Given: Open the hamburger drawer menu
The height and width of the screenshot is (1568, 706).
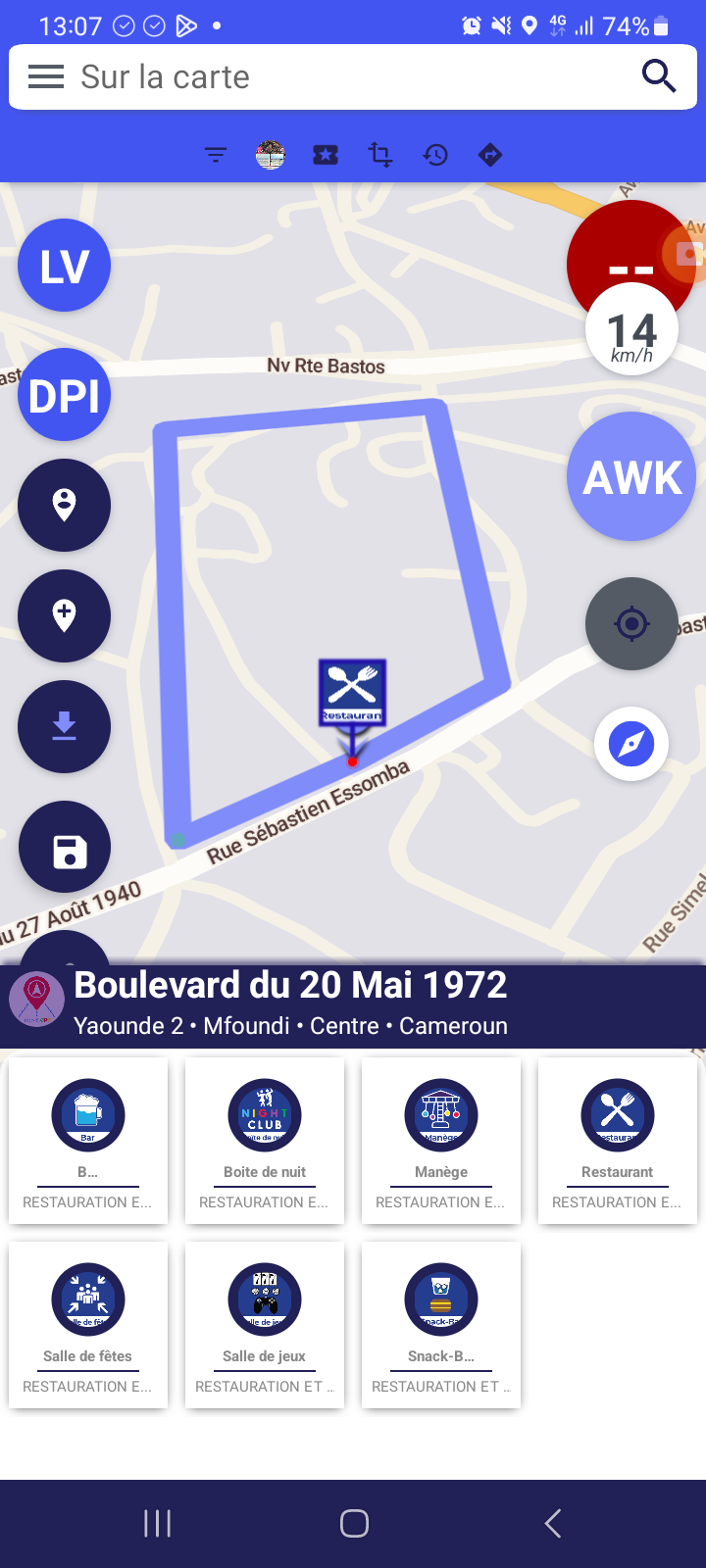Looking at the screenshot, I should point(46,76).
